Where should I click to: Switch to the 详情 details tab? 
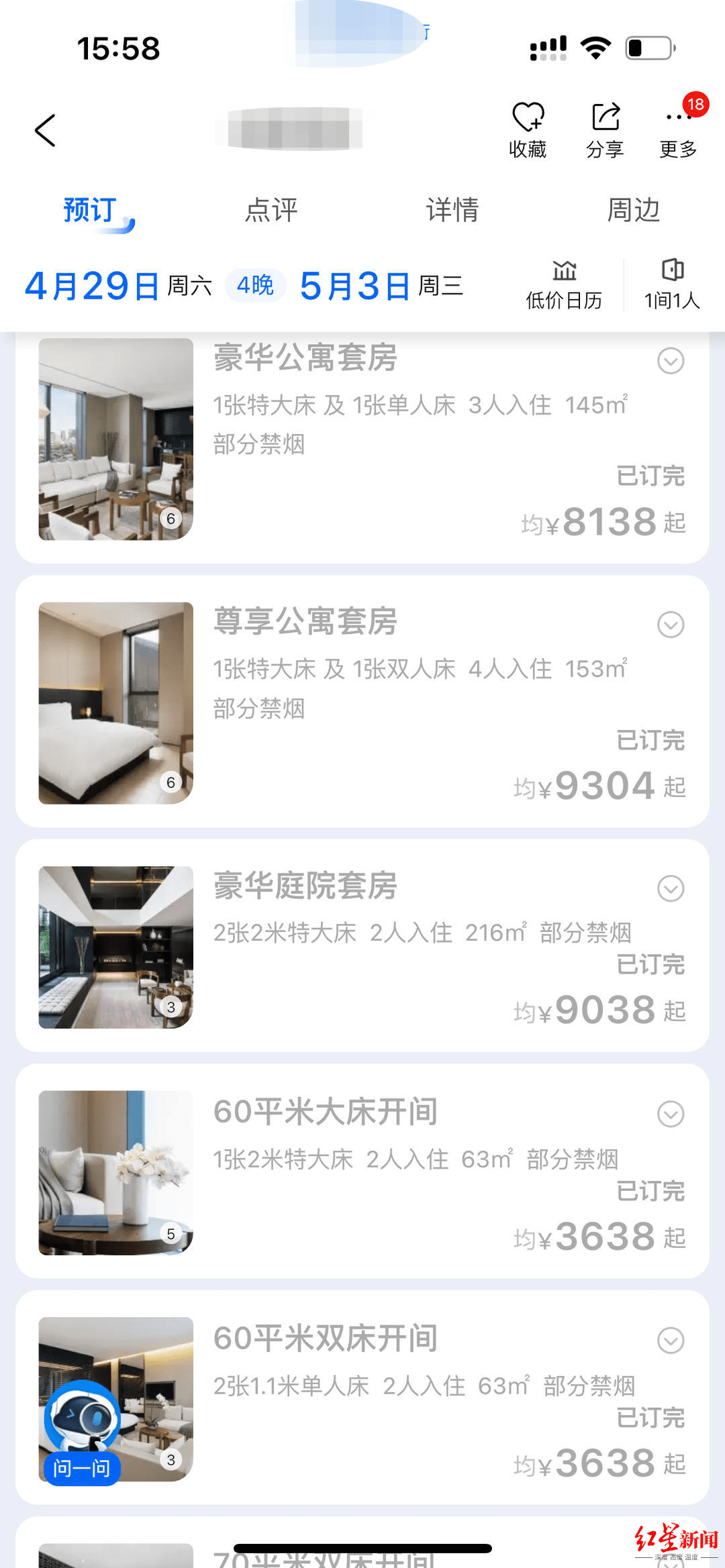pyautogui.click(x=452, y=210)
